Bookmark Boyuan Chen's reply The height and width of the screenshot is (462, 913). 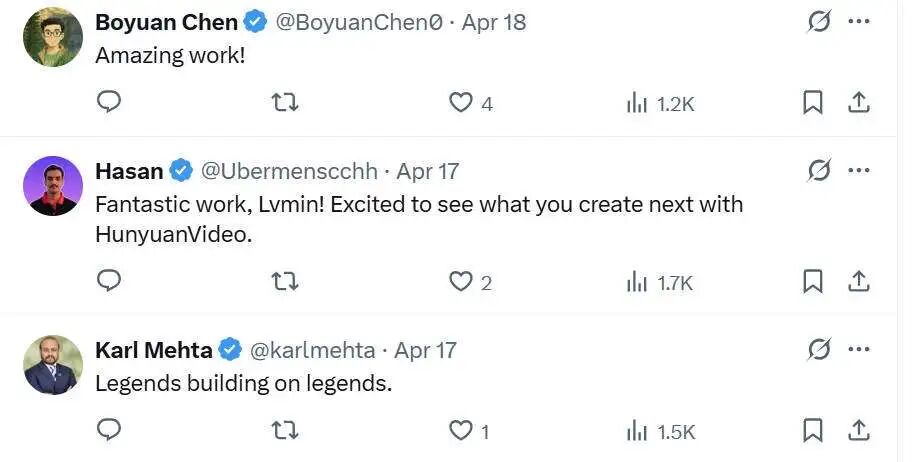[x=813, y=102]
